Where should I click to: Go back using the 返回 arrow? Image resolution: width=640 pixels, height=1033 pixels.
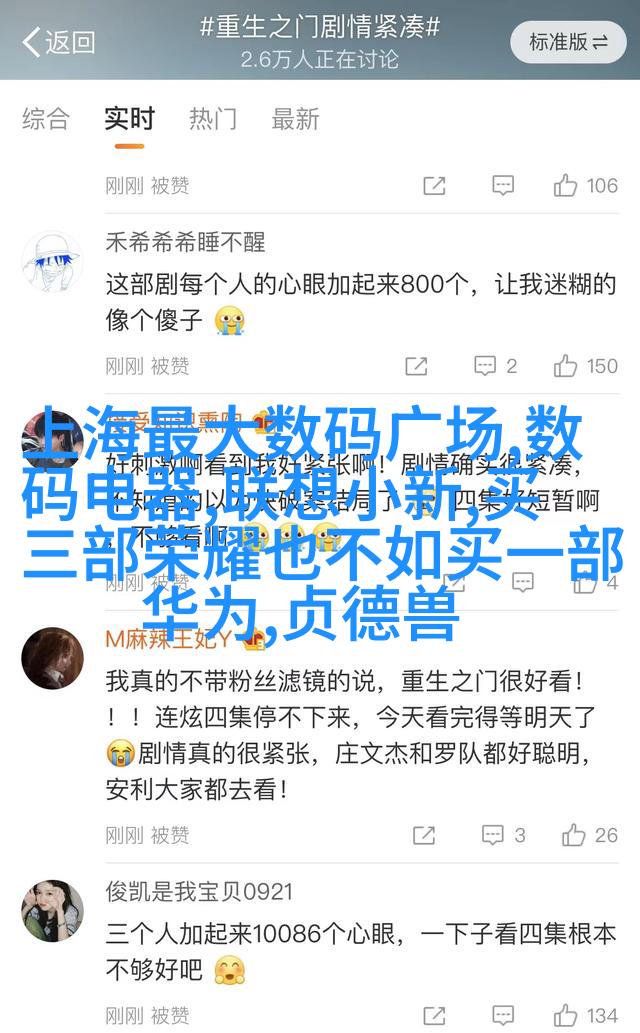pos(58,42)
